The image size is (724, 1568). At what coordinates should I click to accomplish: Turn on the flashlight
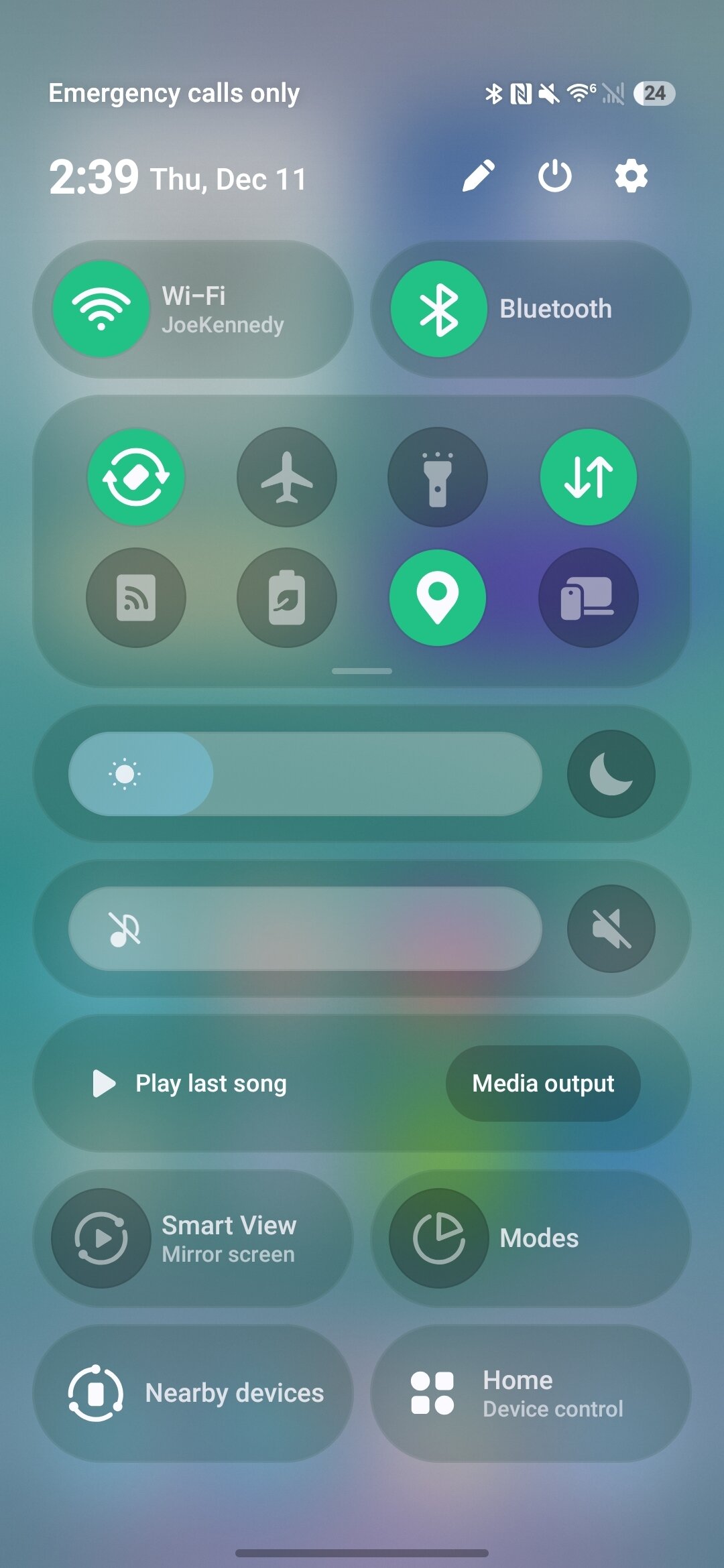pos(438,477)
